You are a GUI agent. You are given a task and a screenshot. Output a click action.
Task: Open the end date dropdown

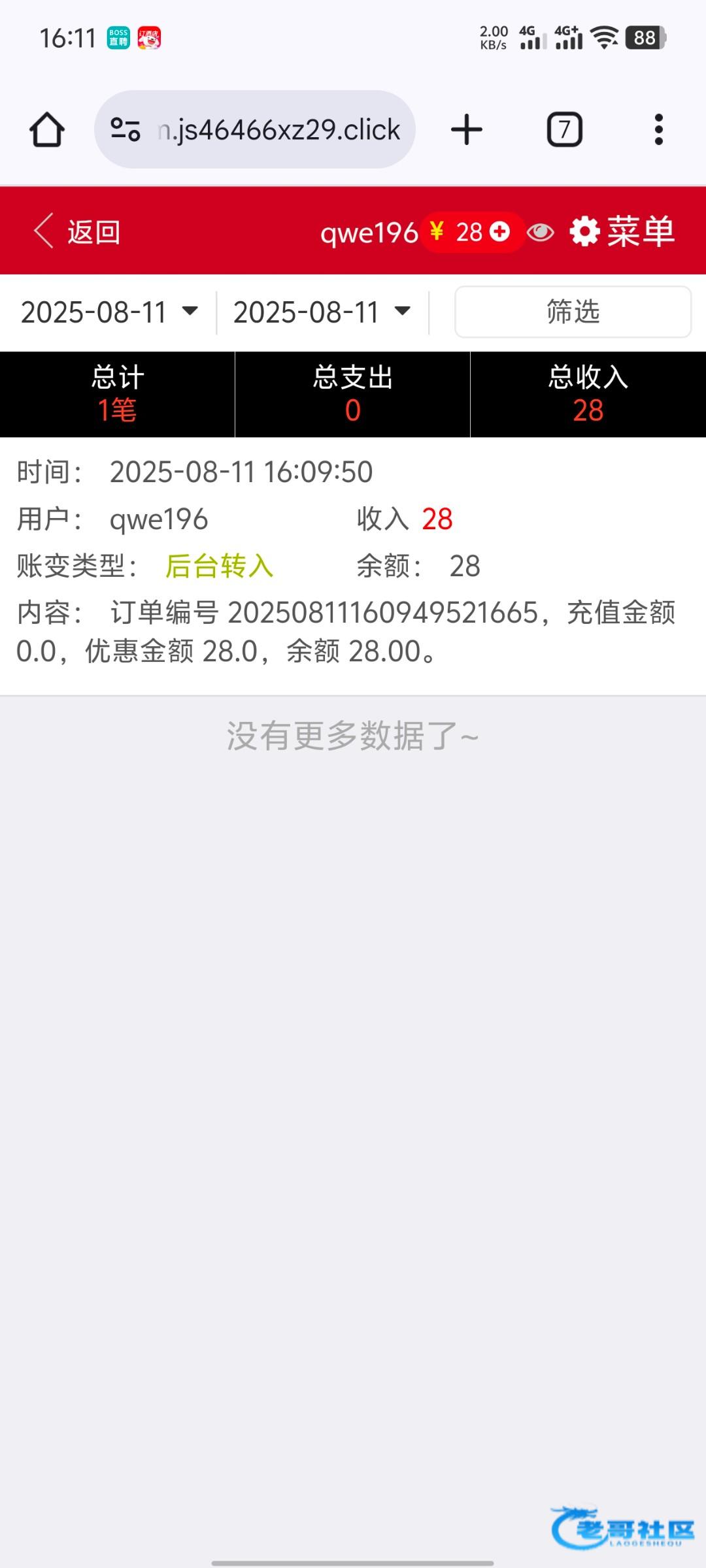pos(322,312)
